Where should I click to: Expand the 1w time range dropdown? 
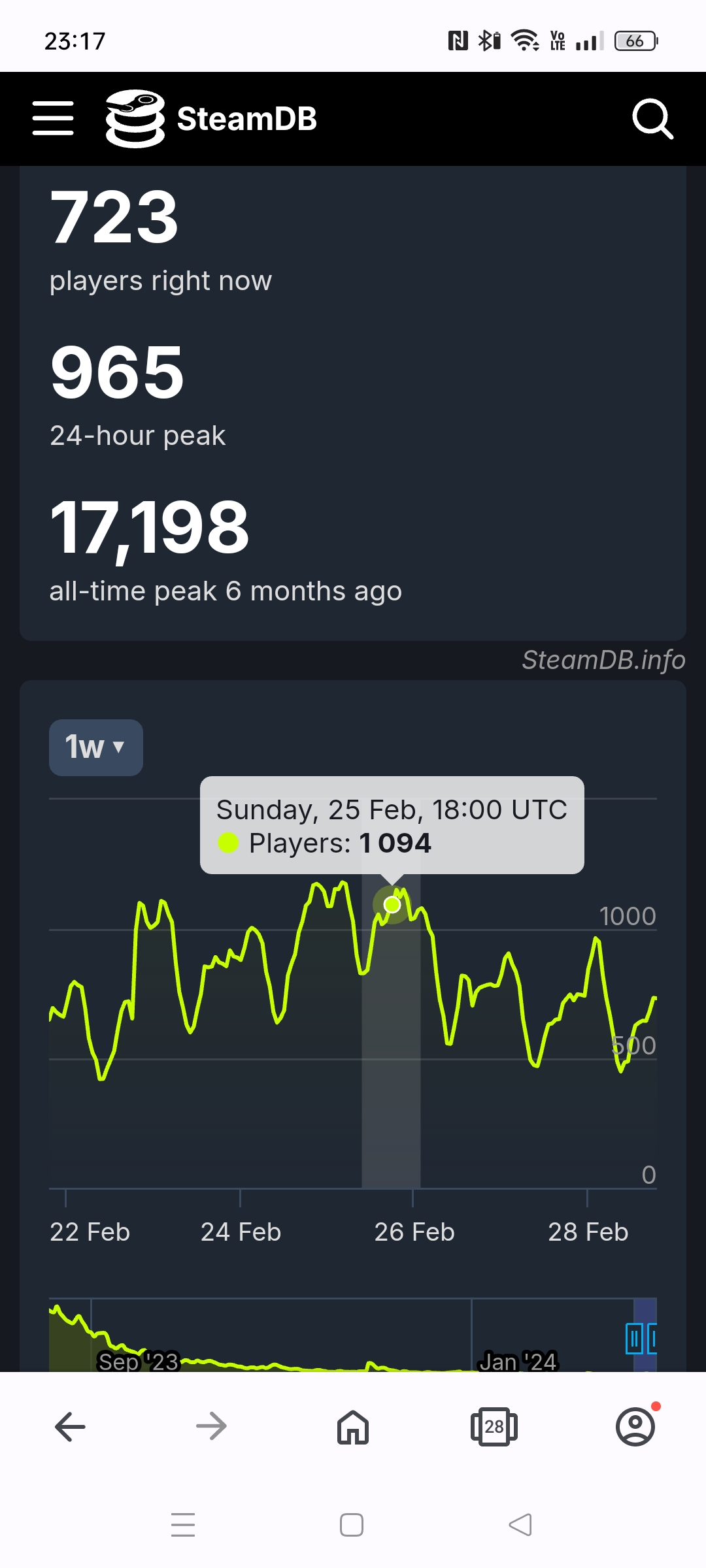click(96, 747)
